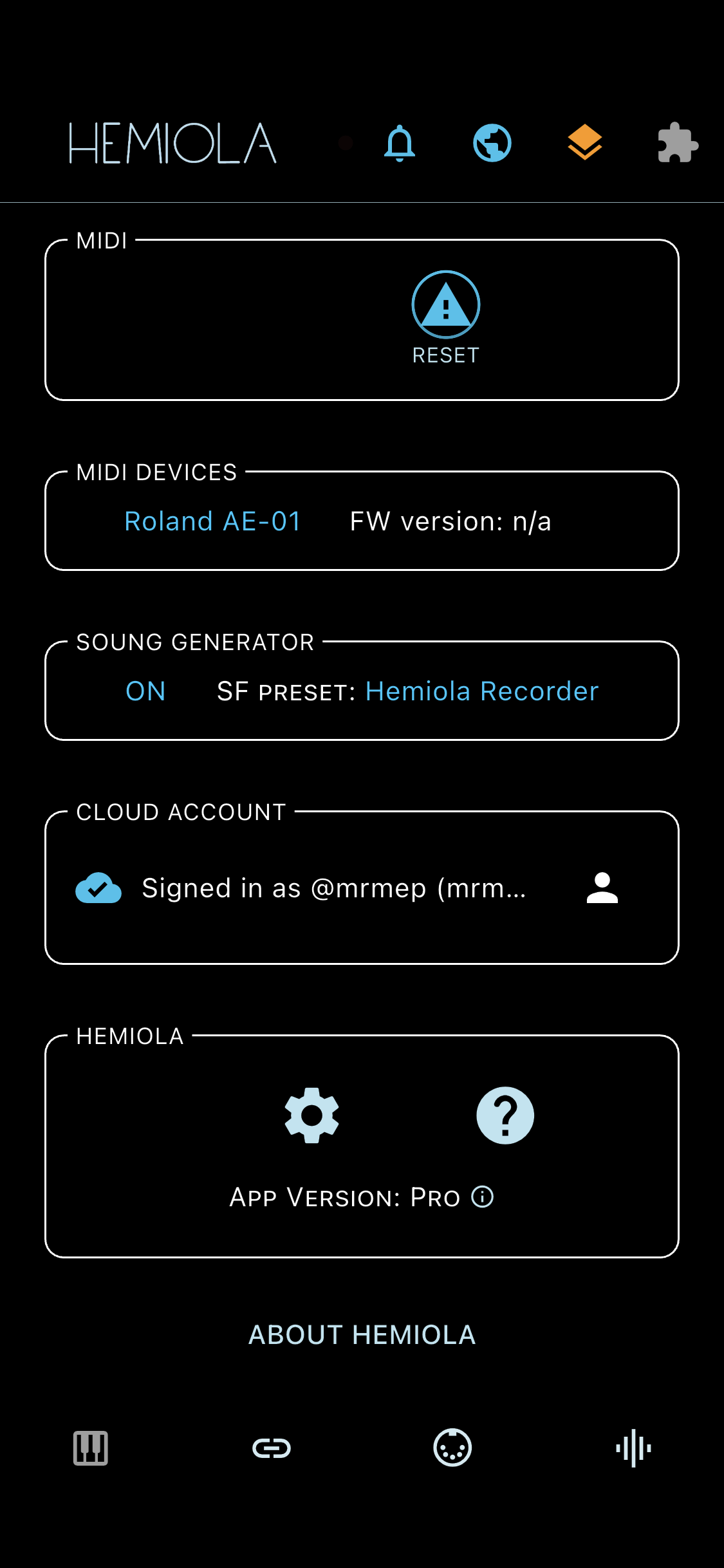Toggle the sound generator ON setting
The height and width of the screenshot is (1568, 724).
tap(145, 691)
